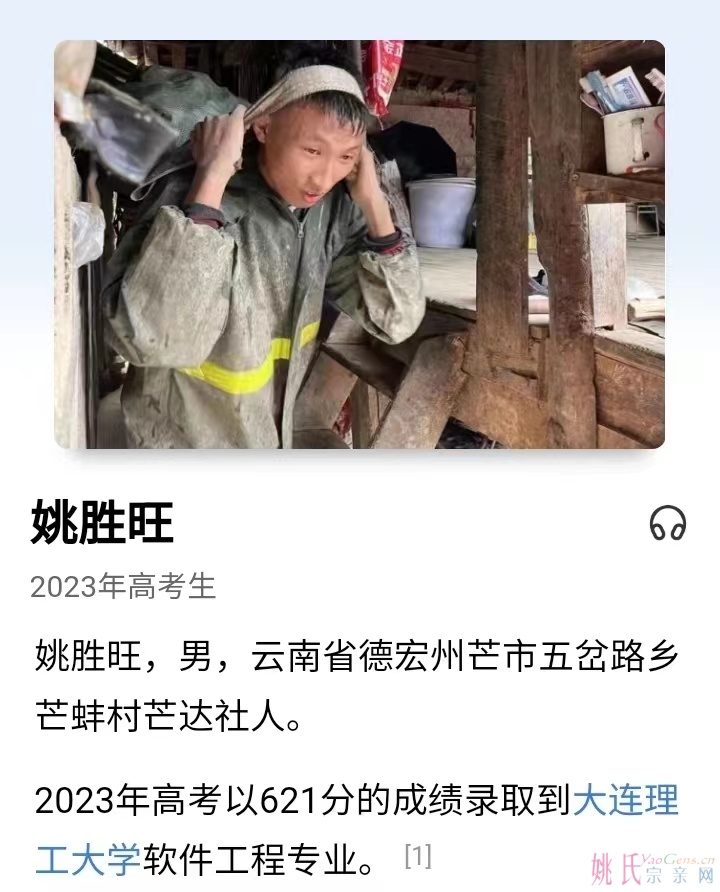720x892 pixels.
Task: Open reference footnote [1]
Action: [x=418, y=855]
